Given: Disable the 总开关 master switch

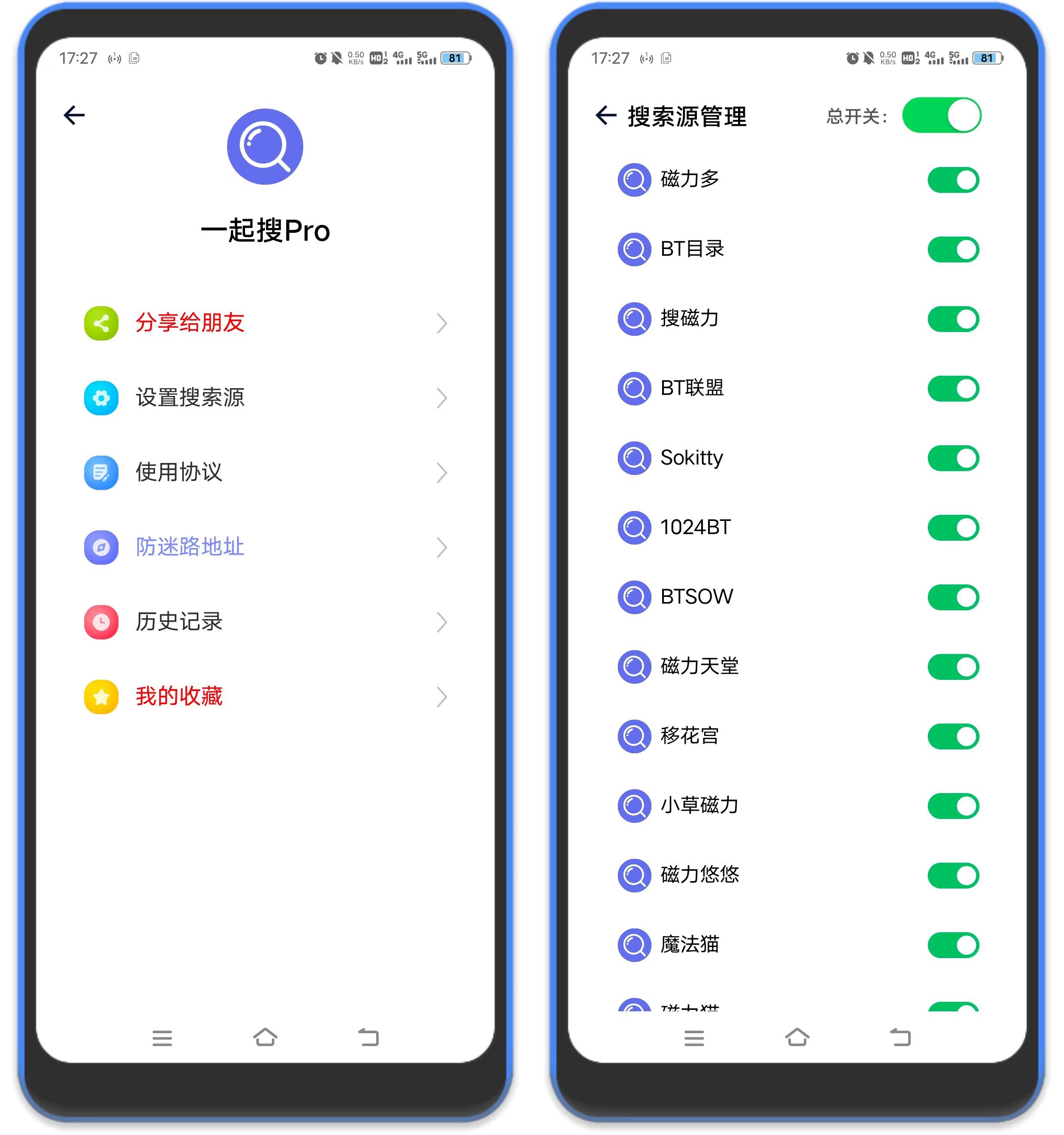Looking at the screenshot, I should click(943, 116).
